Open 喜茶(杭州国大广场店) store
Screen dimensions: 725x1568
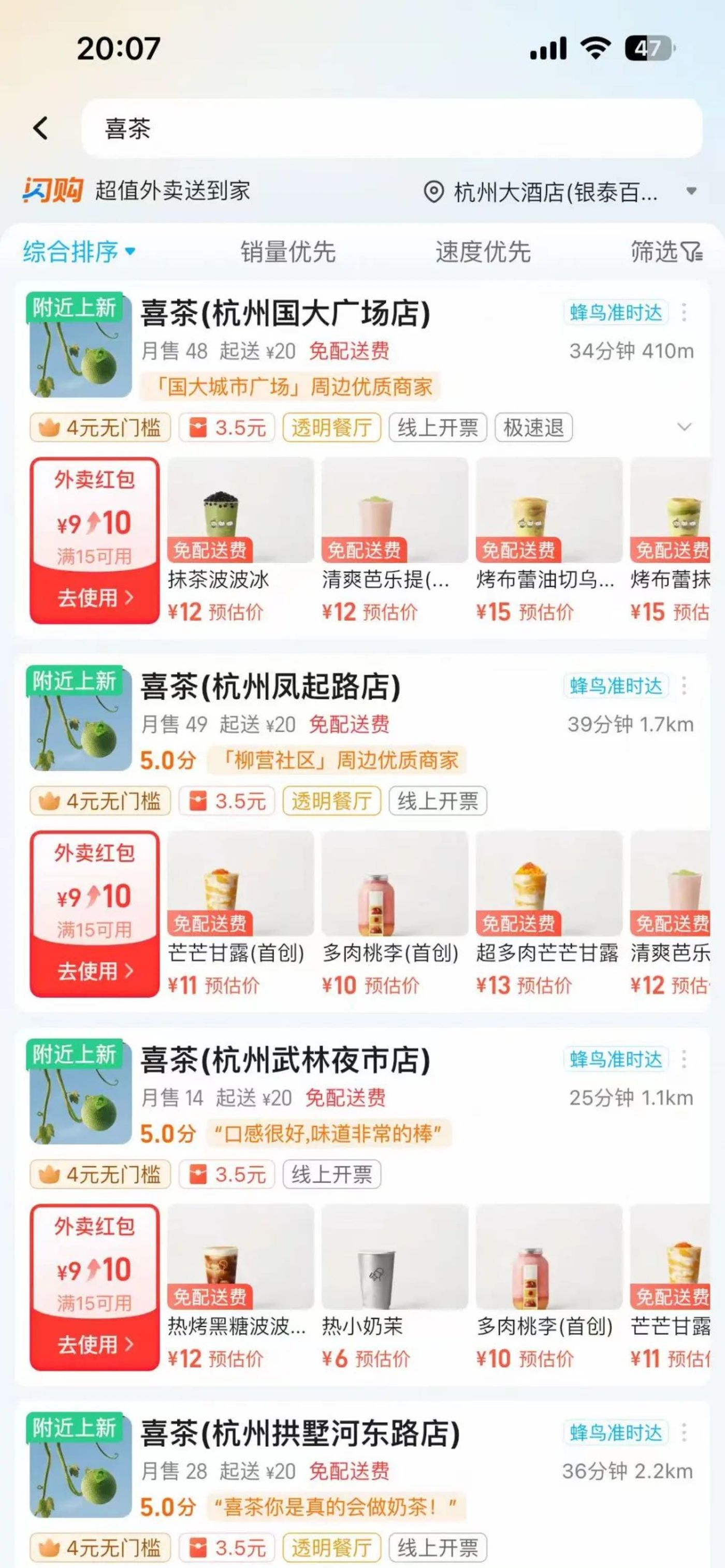285,314
